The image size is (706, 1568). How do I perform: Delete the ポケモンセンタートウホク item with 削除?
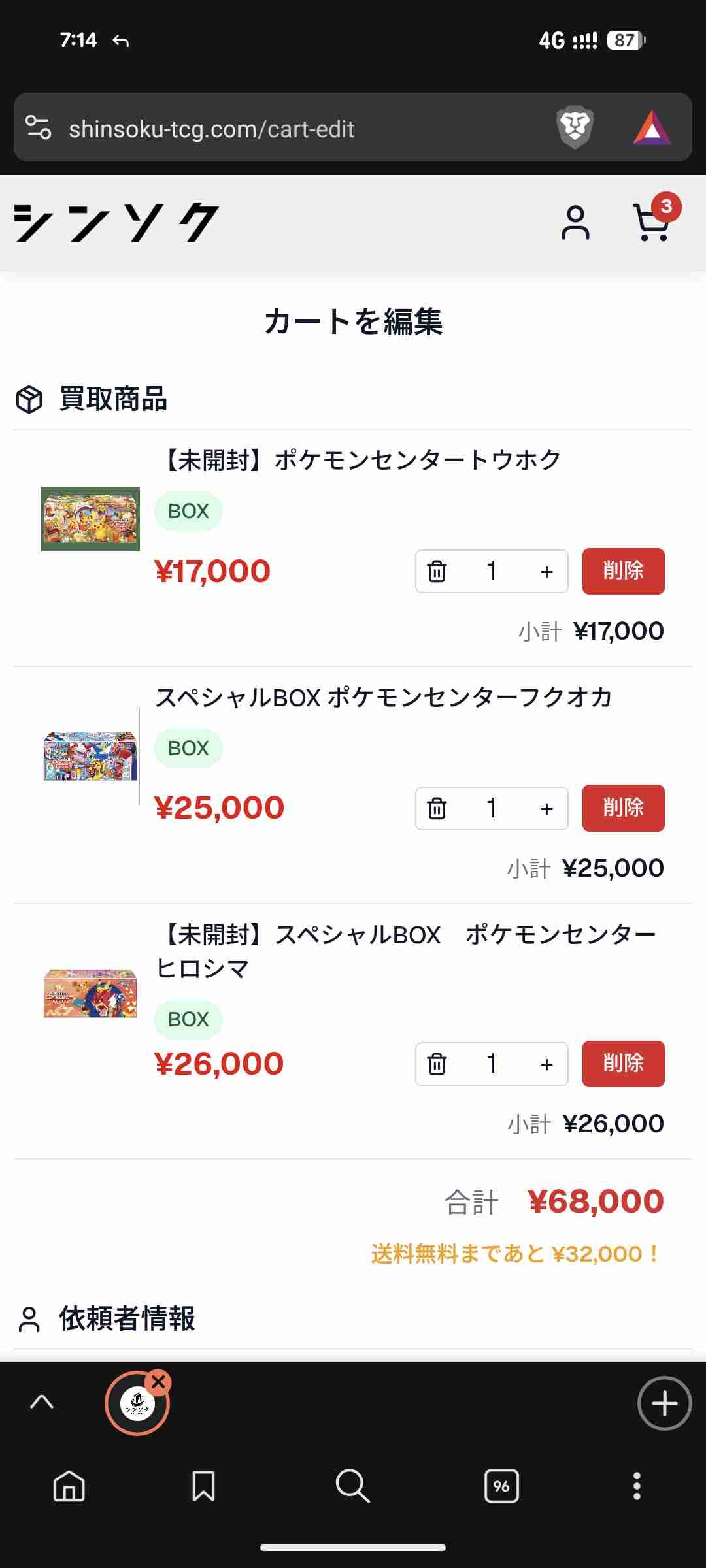(x=623, y=571)
